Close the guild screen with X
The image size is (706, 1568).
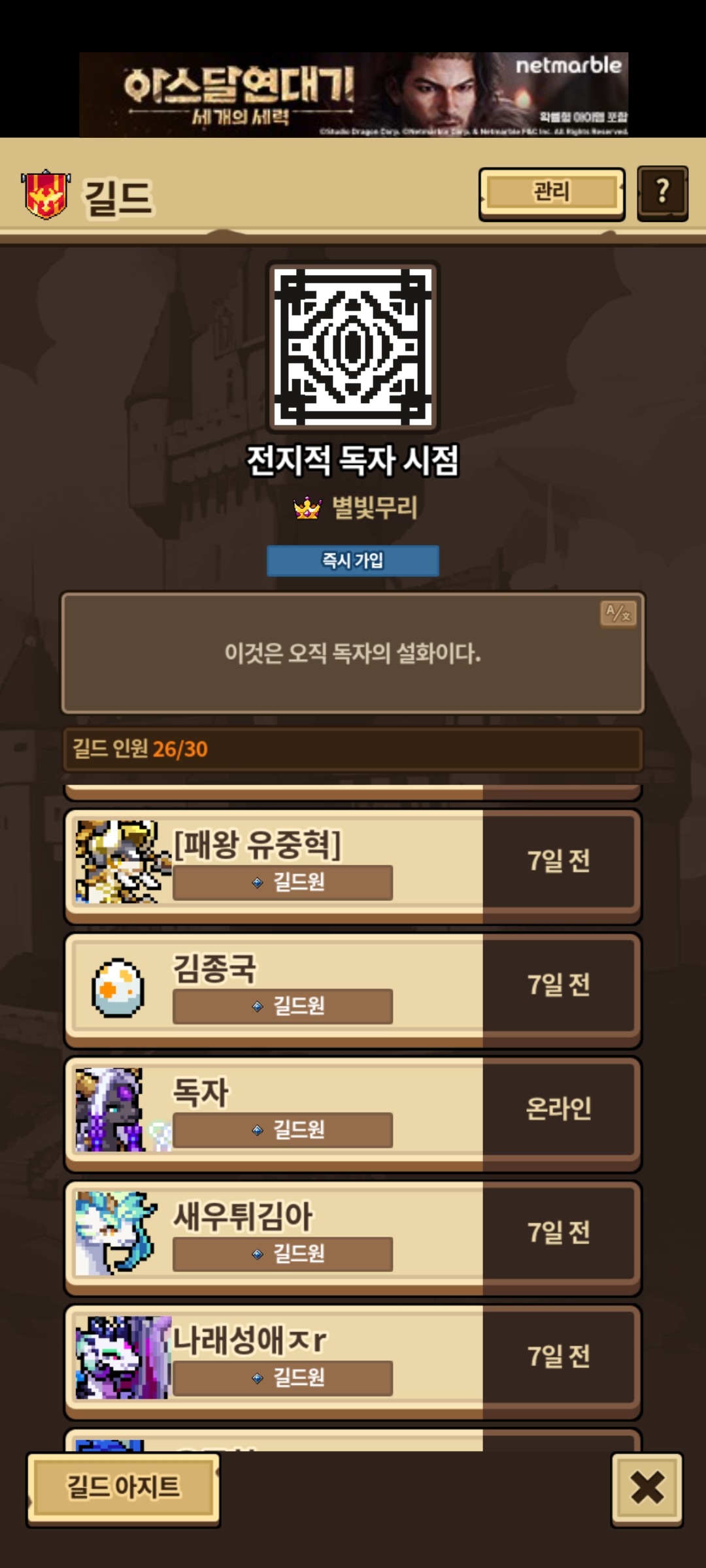647,1488
